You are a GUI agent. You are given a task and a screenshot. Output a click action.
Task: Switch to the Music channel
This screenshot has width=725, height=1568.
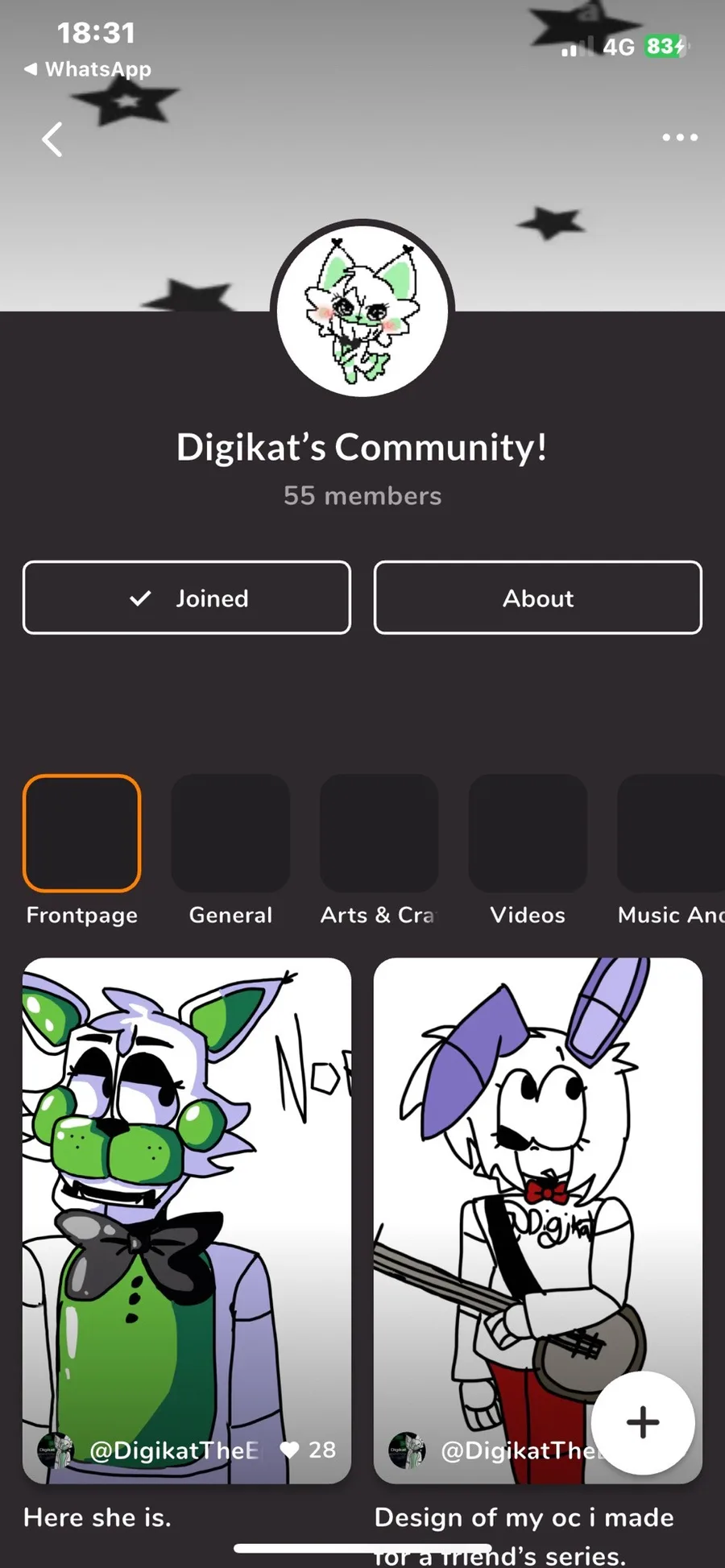tap(671, 834)
